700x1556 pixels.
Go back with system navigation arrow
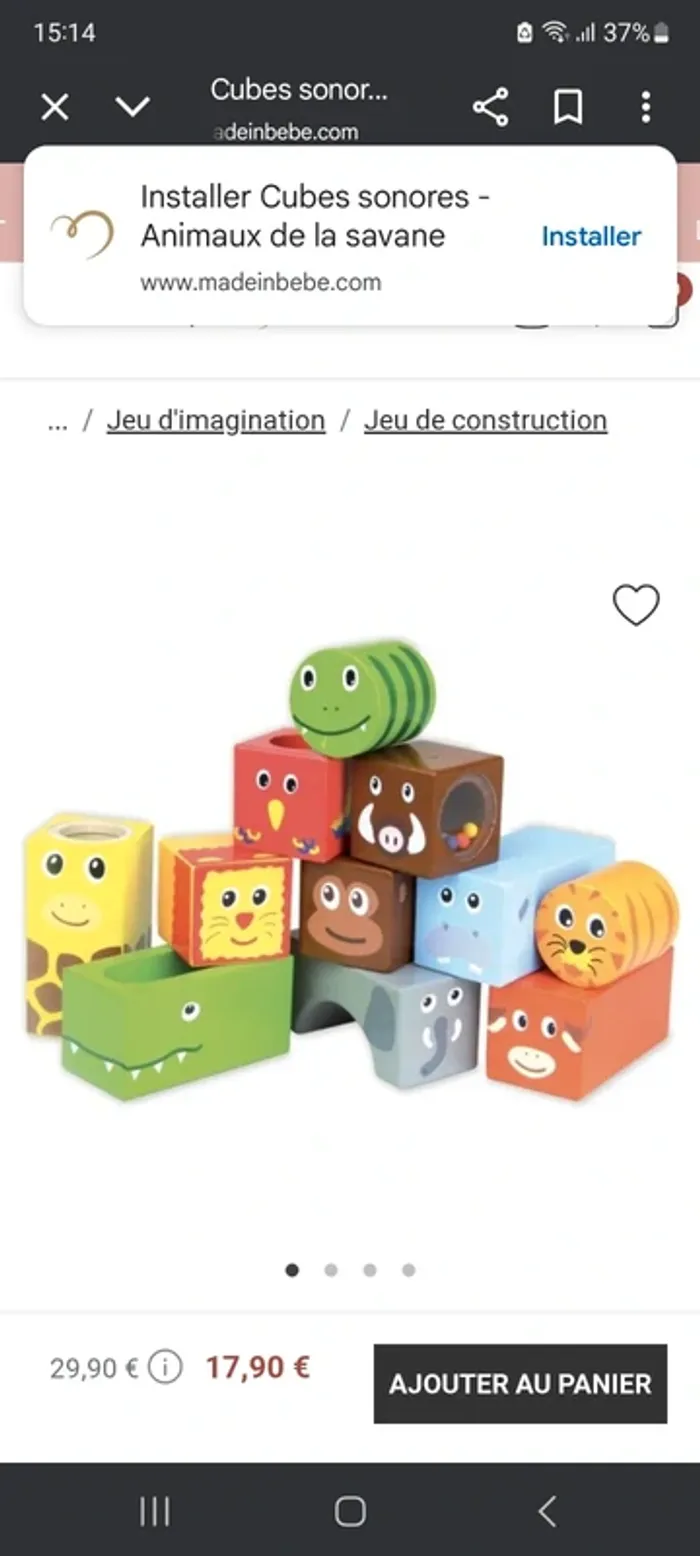pos(546,1511)
